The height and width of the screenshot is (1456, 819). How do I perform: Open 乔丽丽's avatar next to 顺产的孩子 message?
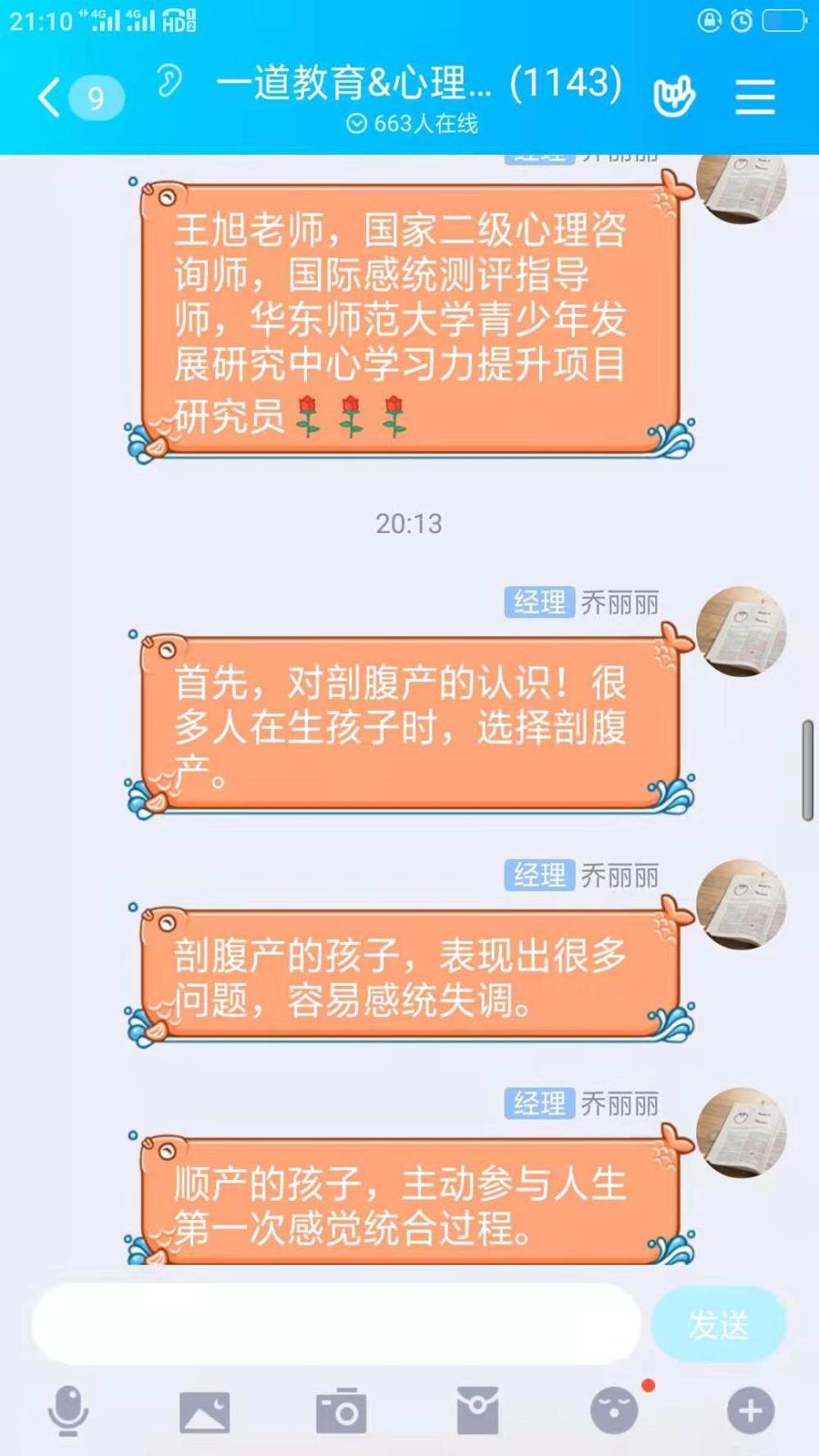point(741,1133)
